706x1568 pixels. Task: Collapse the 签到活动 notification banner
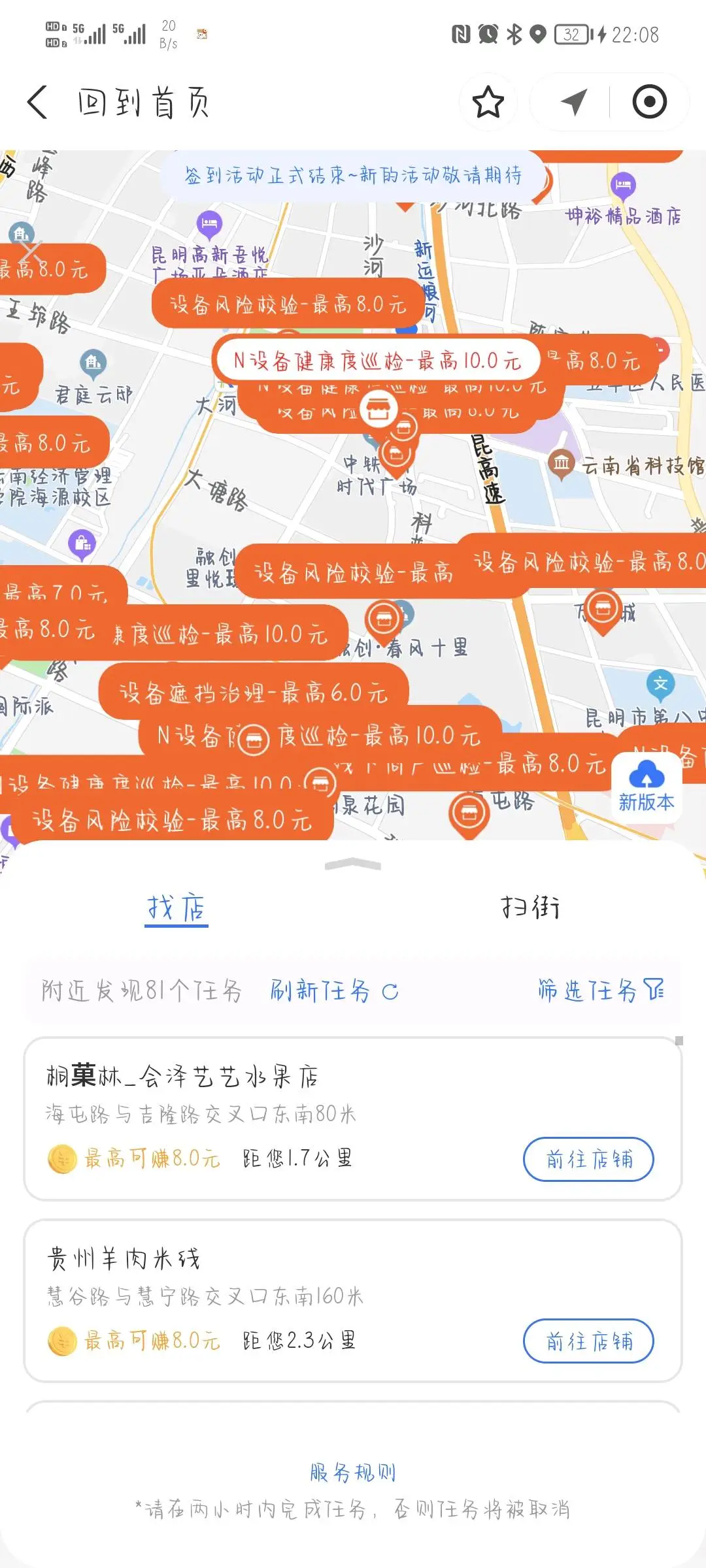pos(353,176)
